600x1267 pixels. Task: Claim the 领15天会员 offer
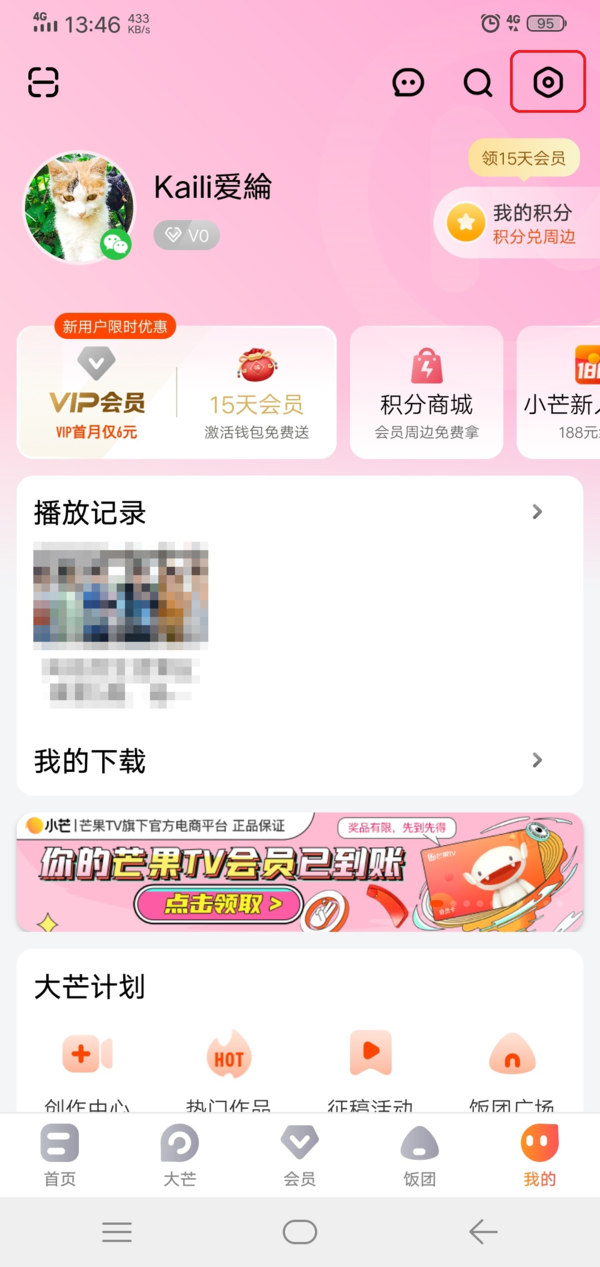coord(523,158)
